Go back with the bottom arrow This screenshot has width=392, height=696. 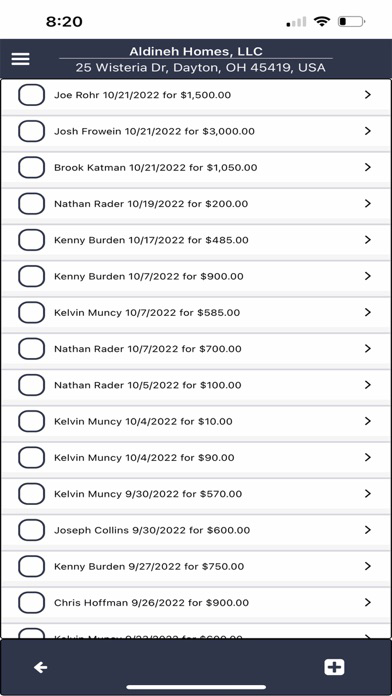tap(40, 667)
